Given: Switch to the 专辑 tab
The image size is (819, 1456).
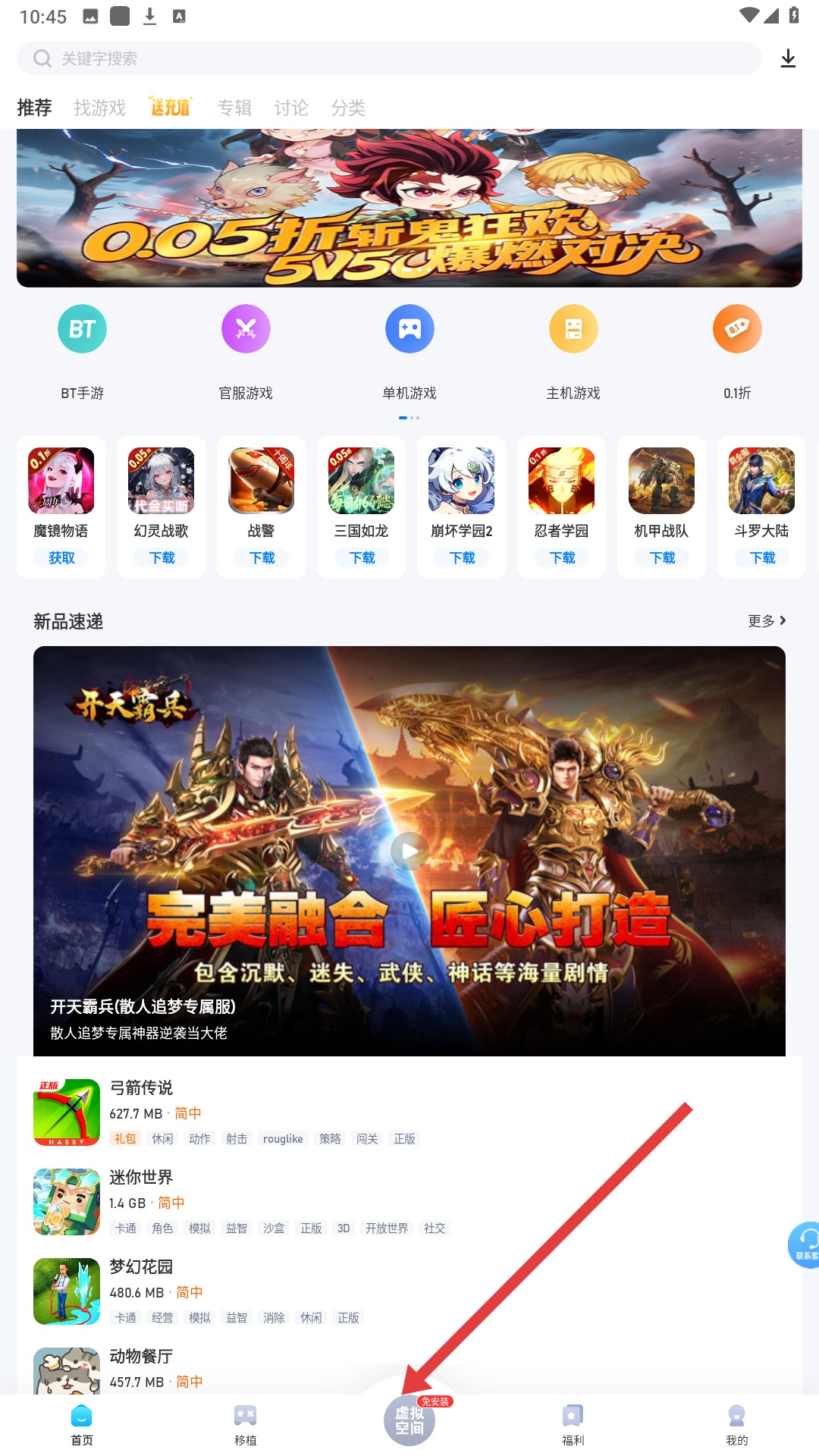Looking at the screenshot, I should click(x=234, y=108).
